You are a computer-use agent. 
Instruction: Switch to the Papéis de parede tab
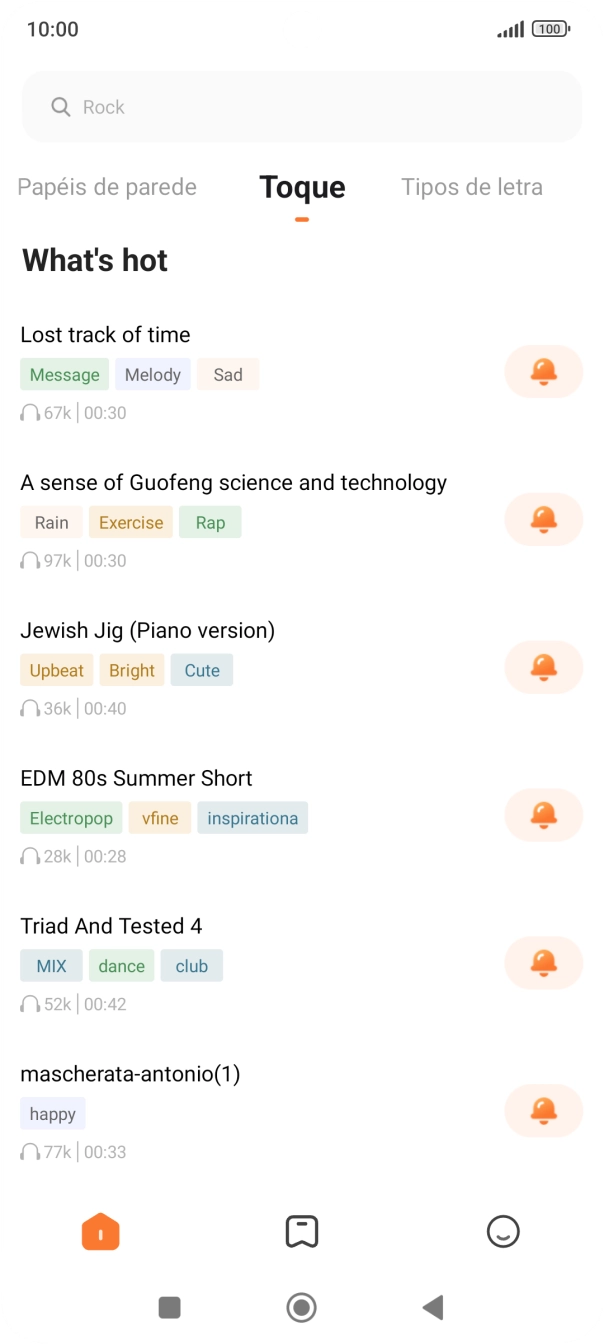[107, 187]
